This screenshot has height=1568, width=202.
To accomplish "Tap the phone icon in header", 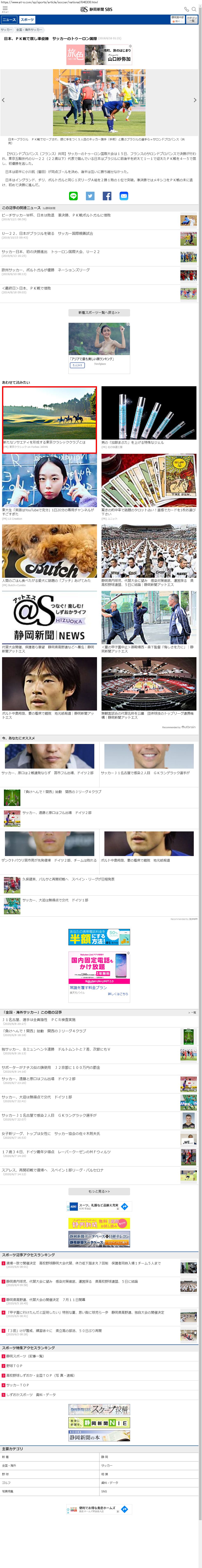I will click(186, 9).
